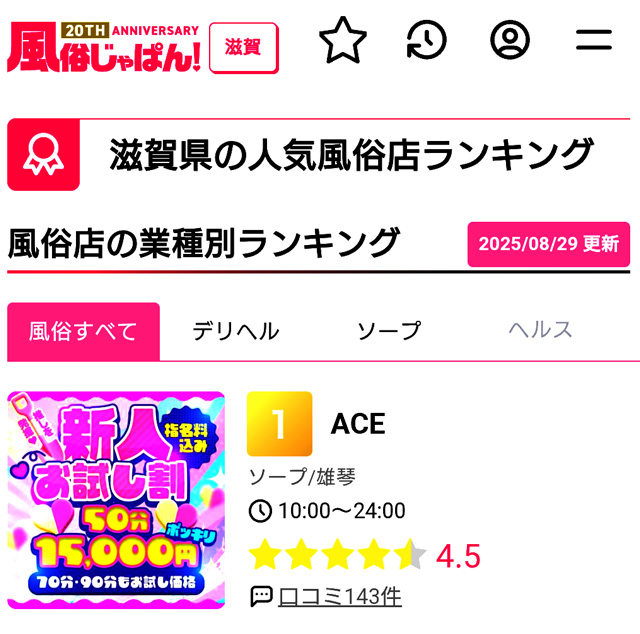The image size is (640, 634).
Task: Change the 滋賀 area selector
Action: (x=243, y=48)
